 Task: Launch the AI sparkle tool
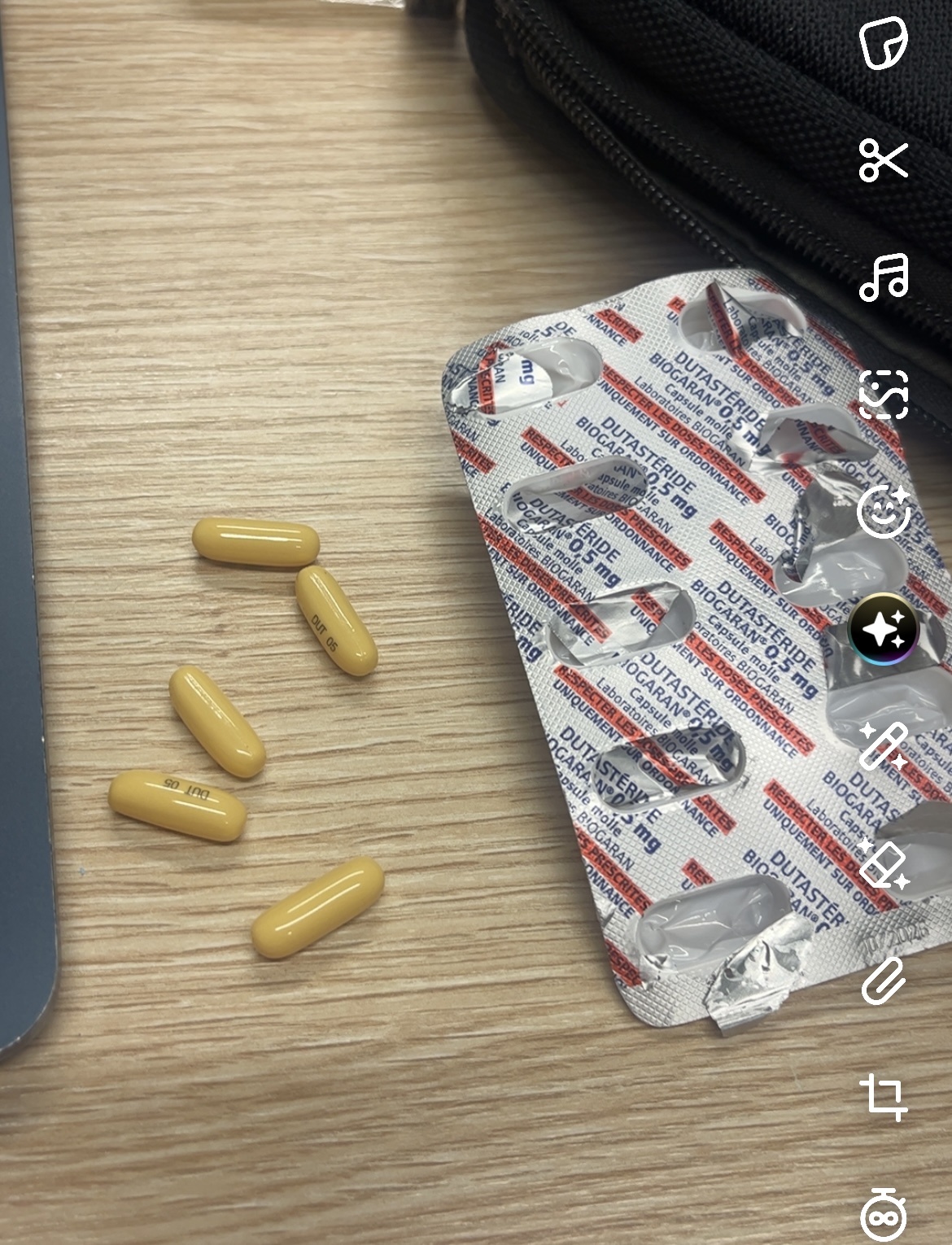click(884, 629)
